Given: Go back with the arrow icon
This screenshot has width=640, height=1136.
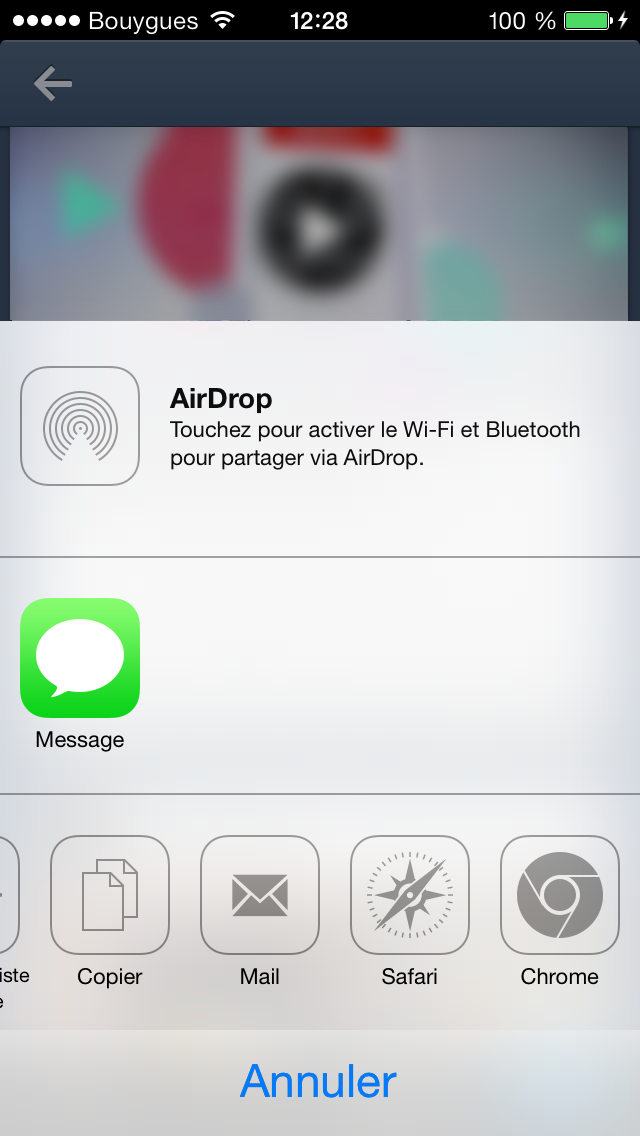Looking at the screenshot, I should click(x=53, y=83).
